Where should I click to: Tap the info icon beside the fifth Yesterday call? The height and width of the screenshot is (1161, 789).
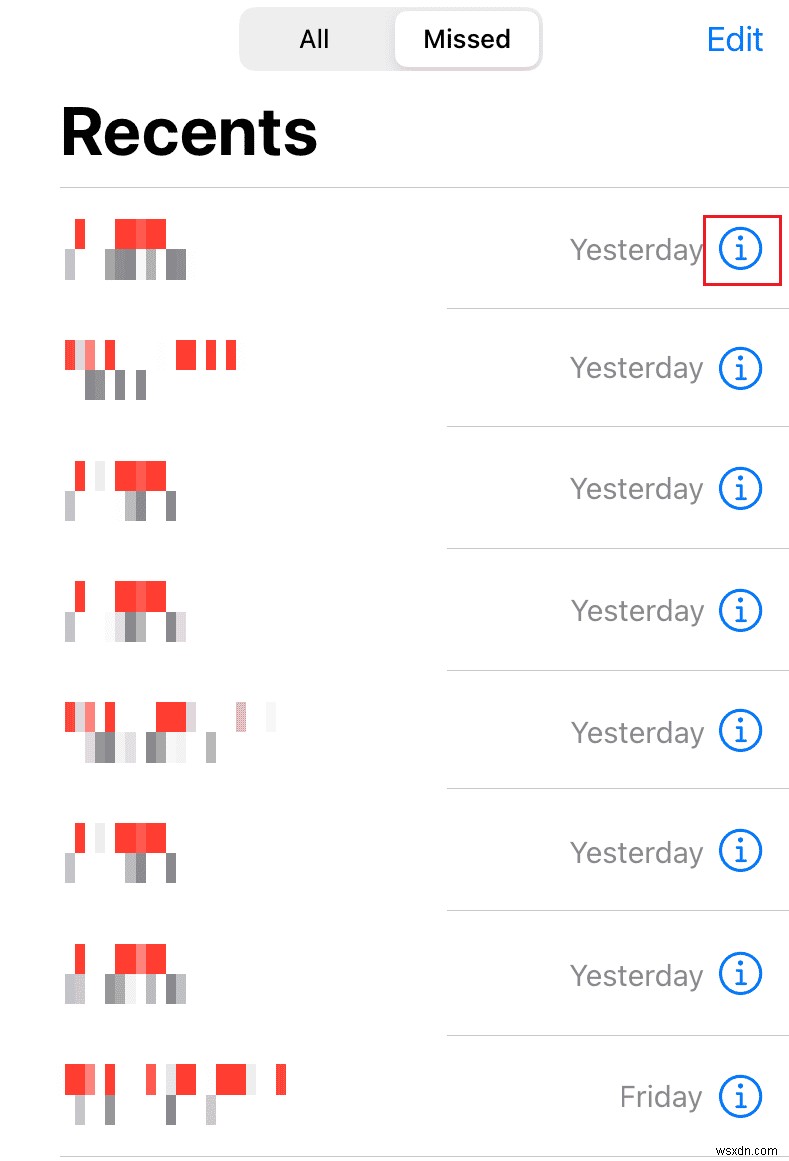(x=741, y=731)
